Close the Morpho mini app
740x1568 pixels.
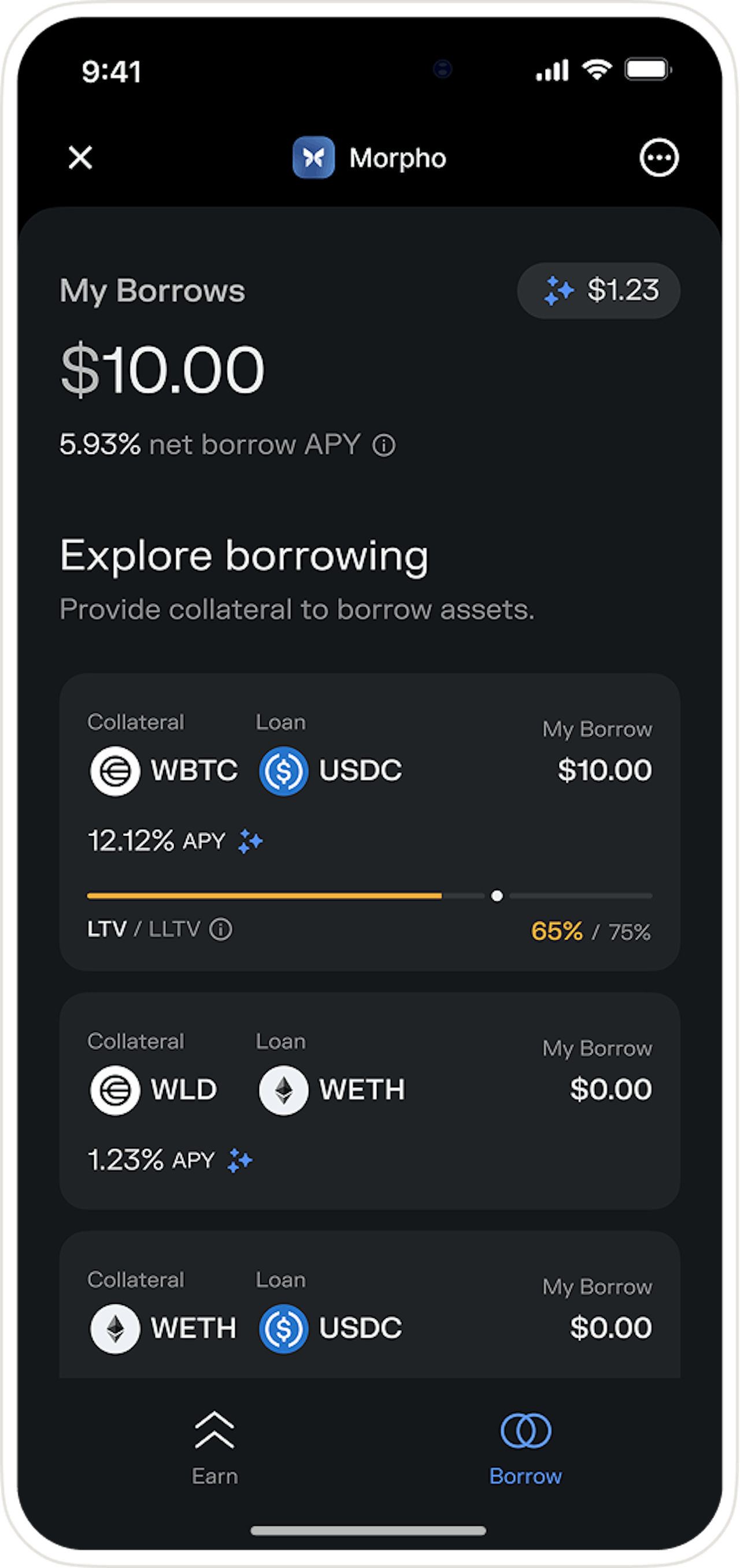point(80,158)
